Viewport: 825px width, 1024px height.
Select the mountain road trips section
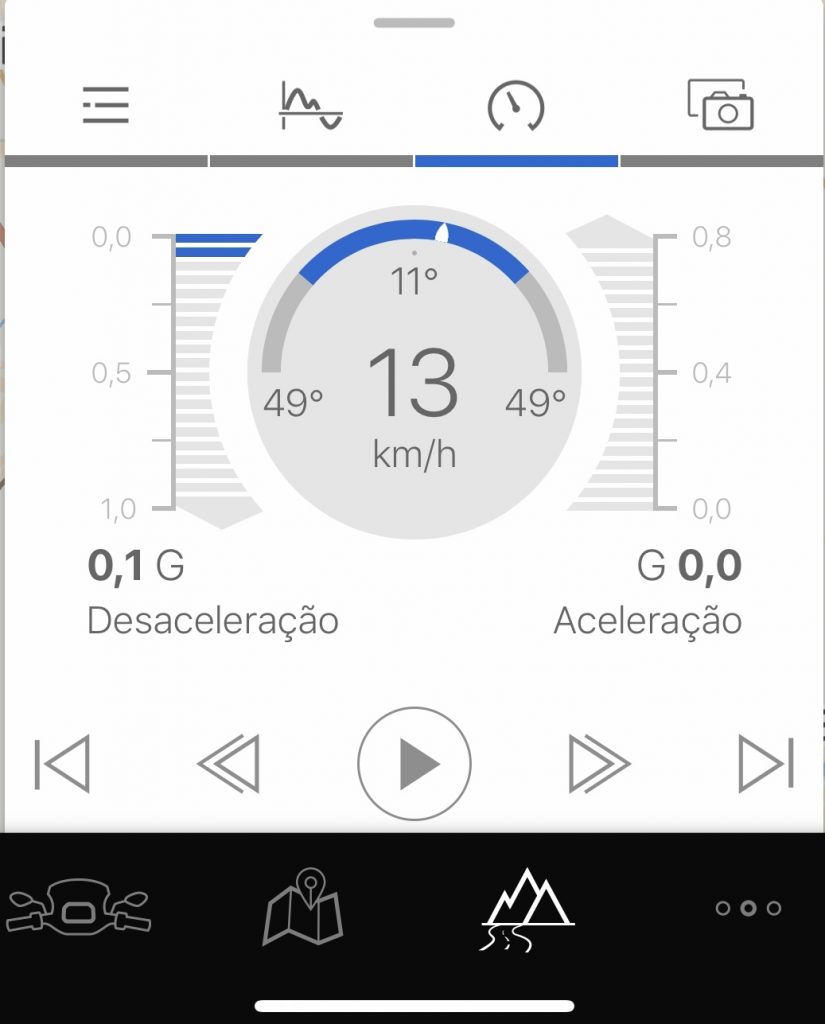(527, 908)
